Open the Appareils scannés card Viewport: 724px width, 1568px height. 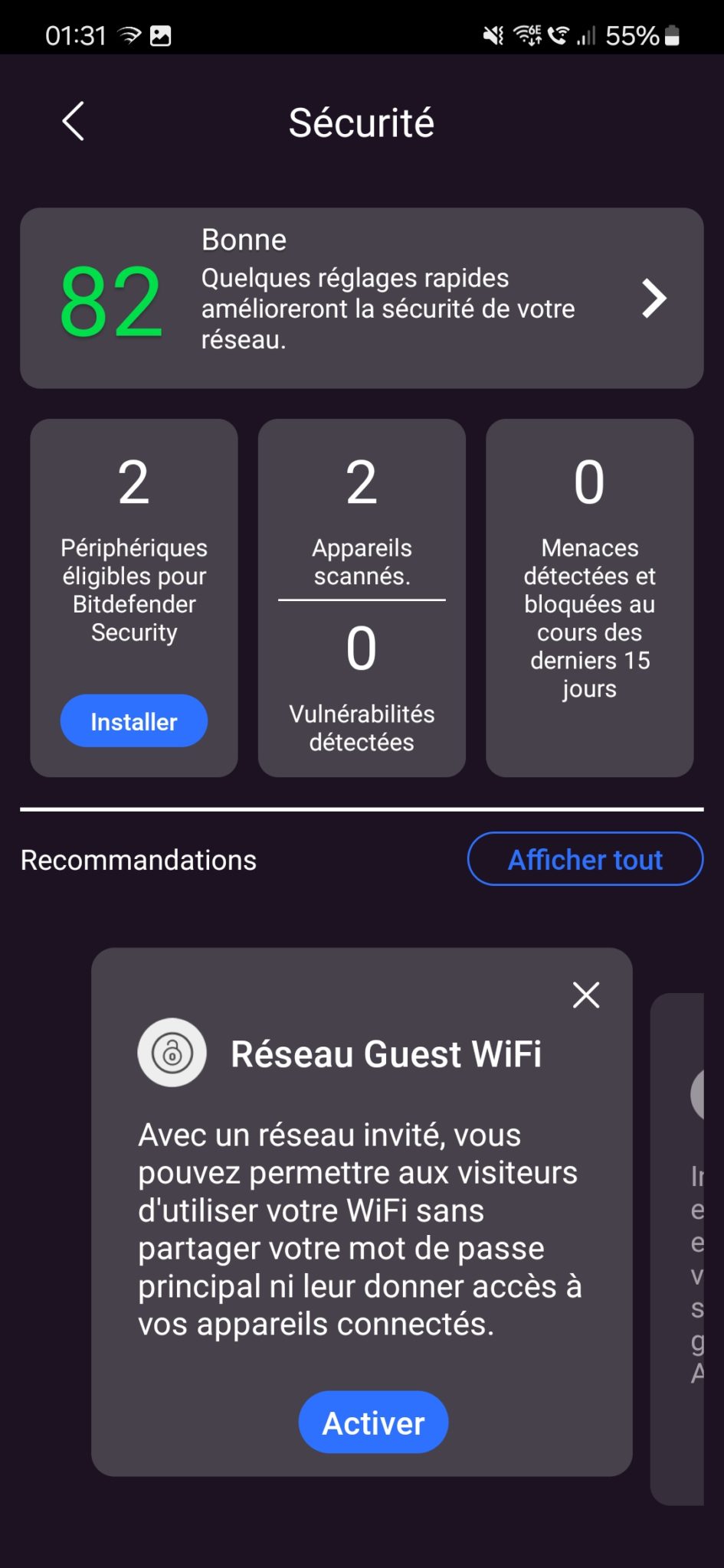point(362,598)
